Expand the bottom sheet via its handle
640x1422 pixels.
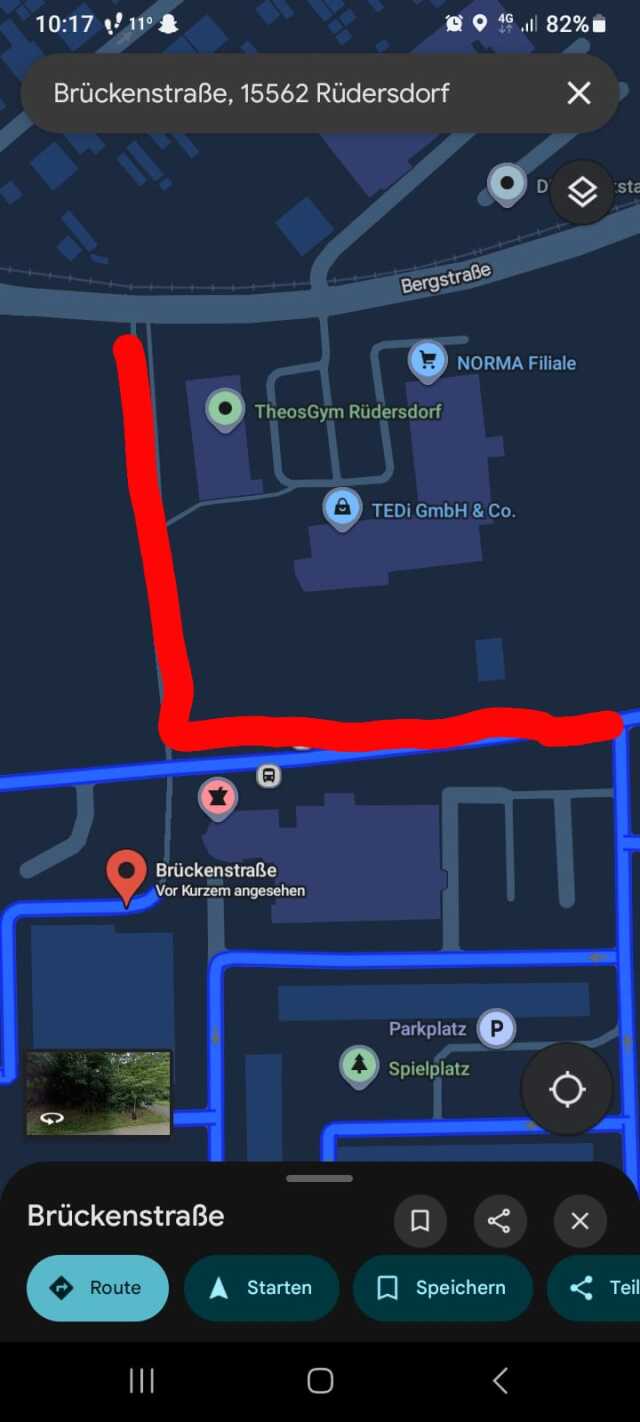[320, 1178]
